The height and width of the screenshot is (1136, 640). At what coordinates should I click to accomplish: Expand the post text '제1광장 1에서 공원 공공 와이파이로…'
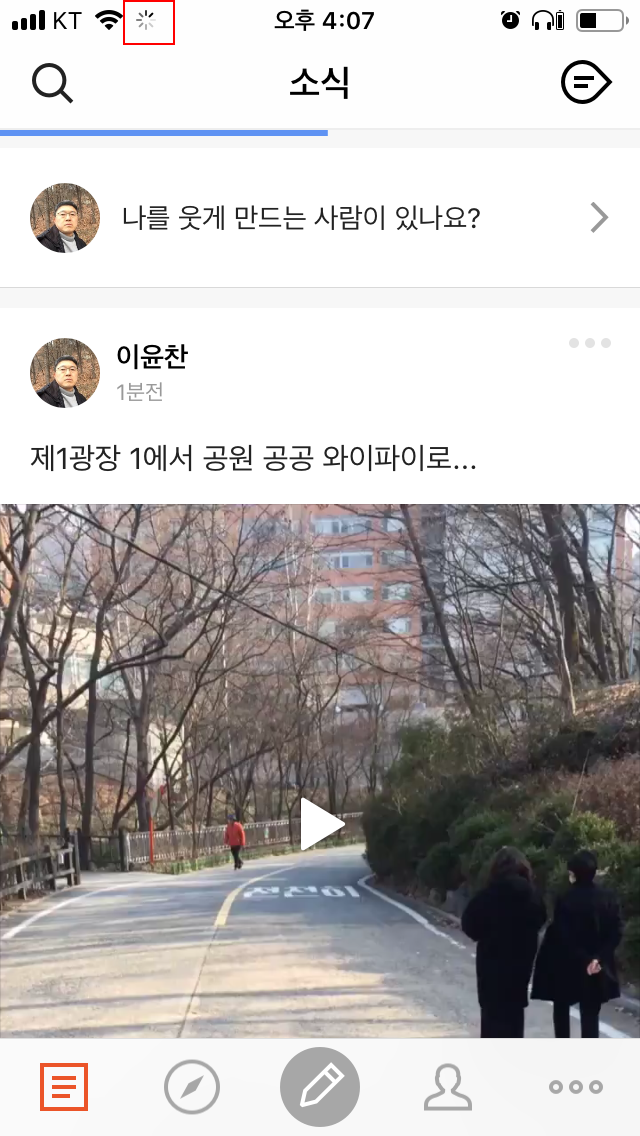click(x=253, y=459)
